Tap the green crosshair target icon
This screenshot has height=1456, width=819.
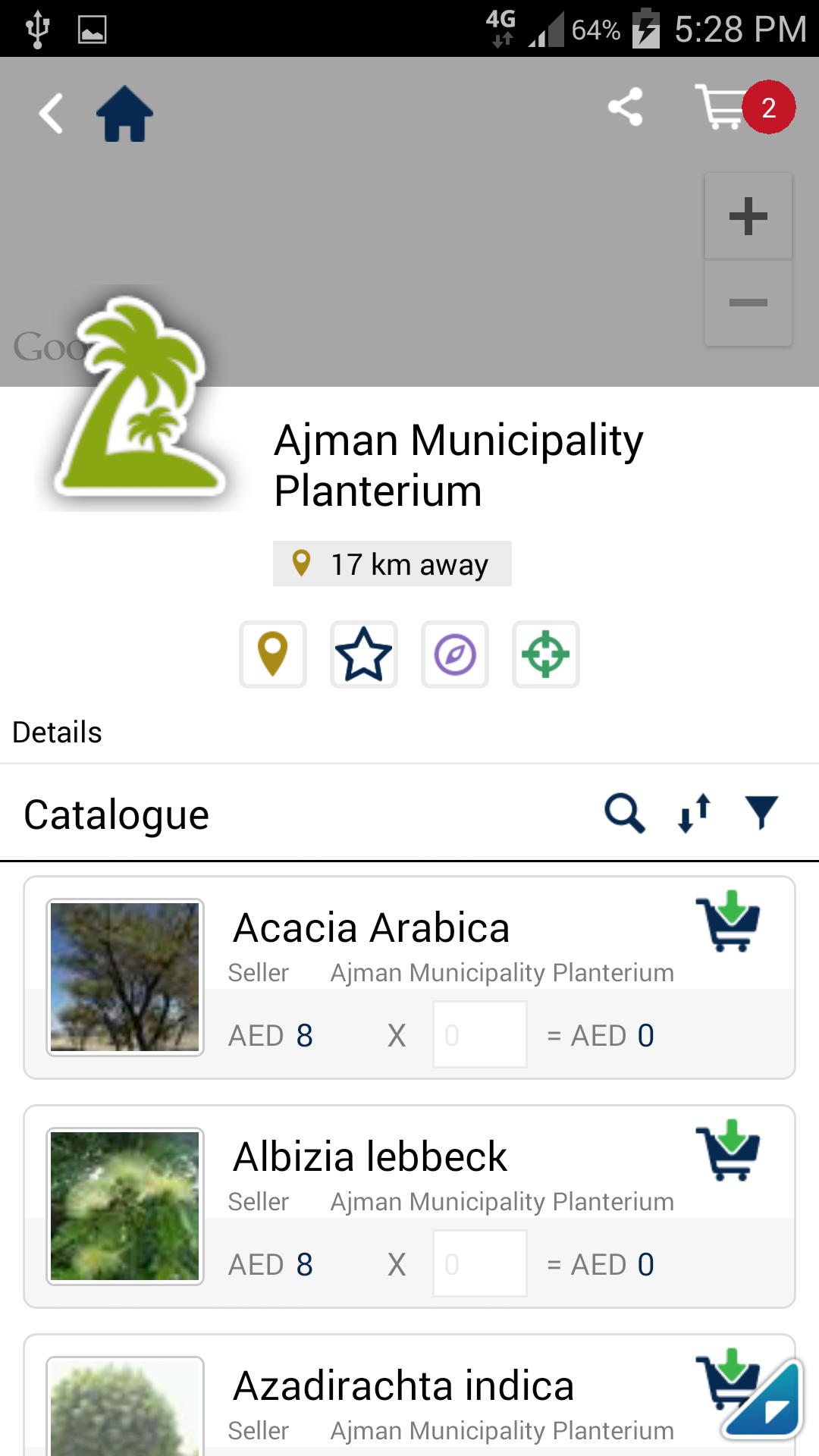545,654
